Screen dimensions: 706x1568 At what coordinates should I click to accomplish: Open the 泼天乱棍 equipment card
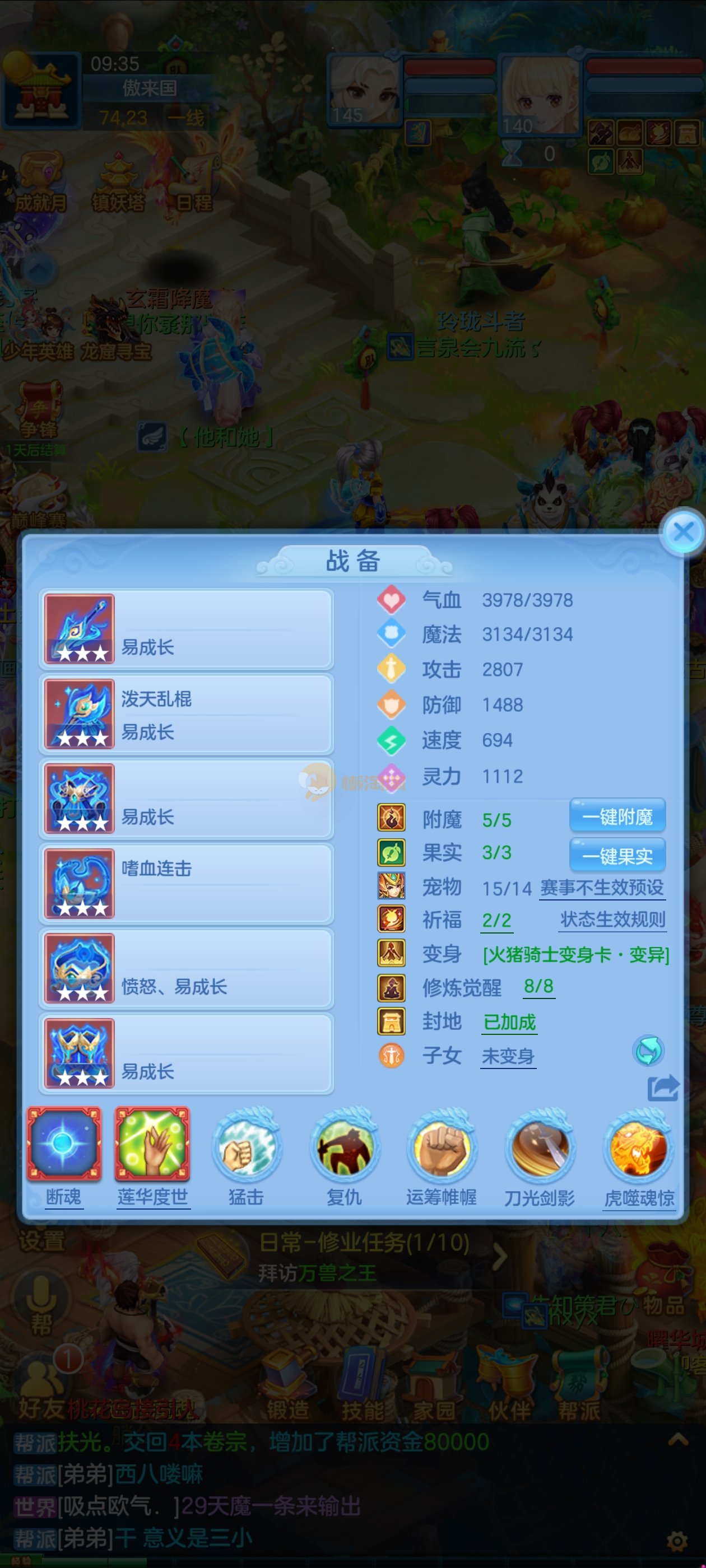tap(187, 714)
